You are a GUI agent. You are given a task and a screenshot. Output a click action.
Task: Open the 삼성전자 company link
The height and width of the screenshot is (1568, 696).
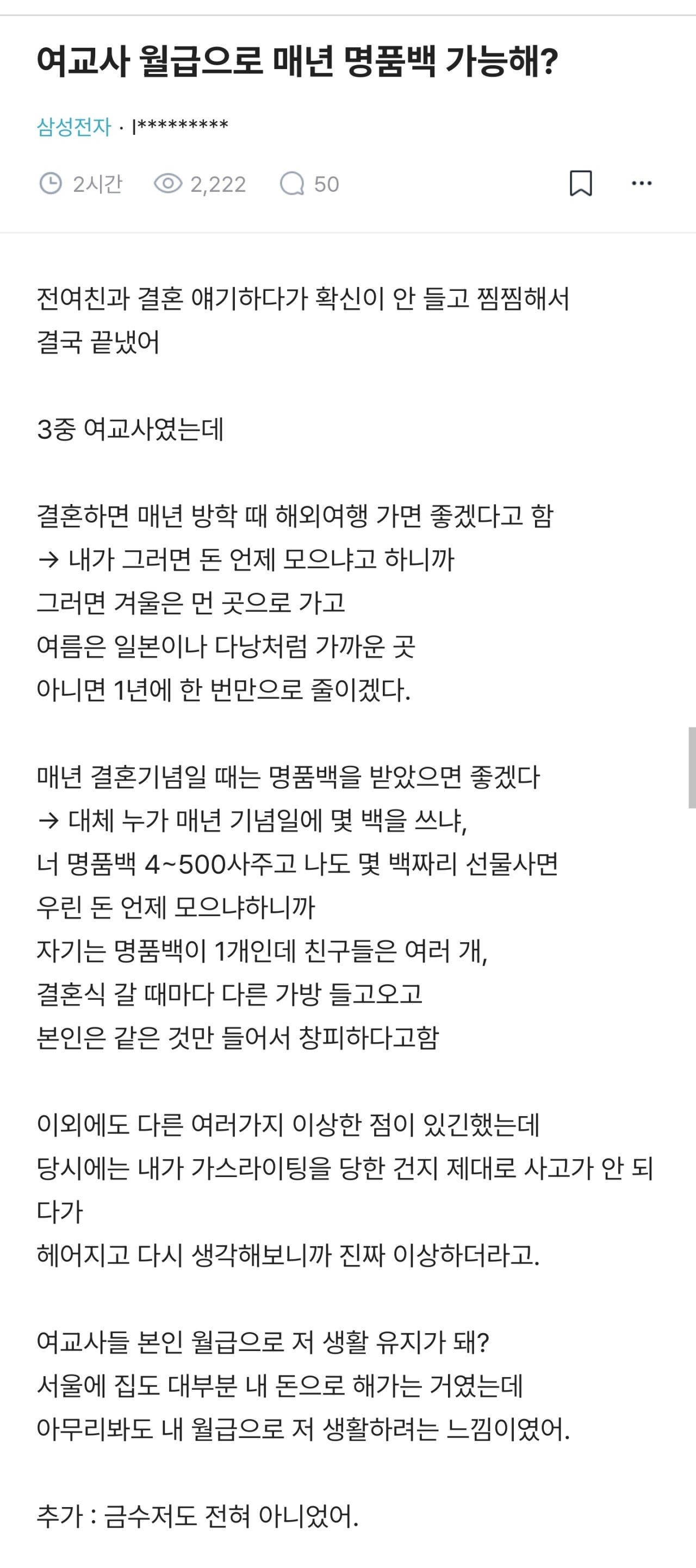point(74,127)
